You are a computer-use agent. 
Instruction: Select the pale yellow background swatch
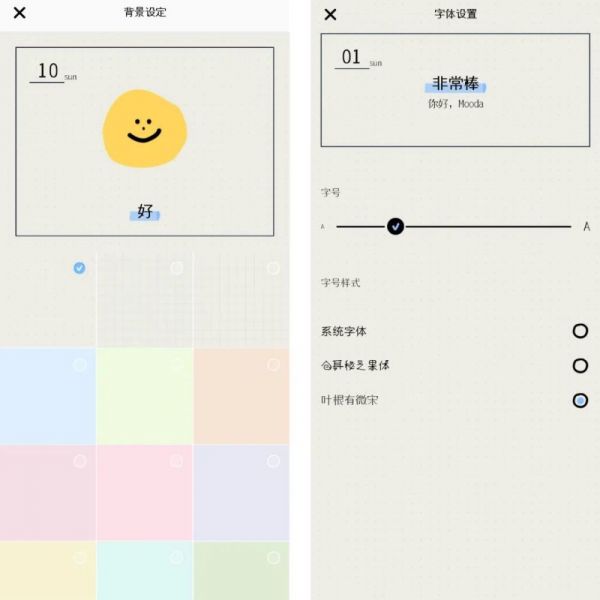pyautogui.click(x=48, y=572)
